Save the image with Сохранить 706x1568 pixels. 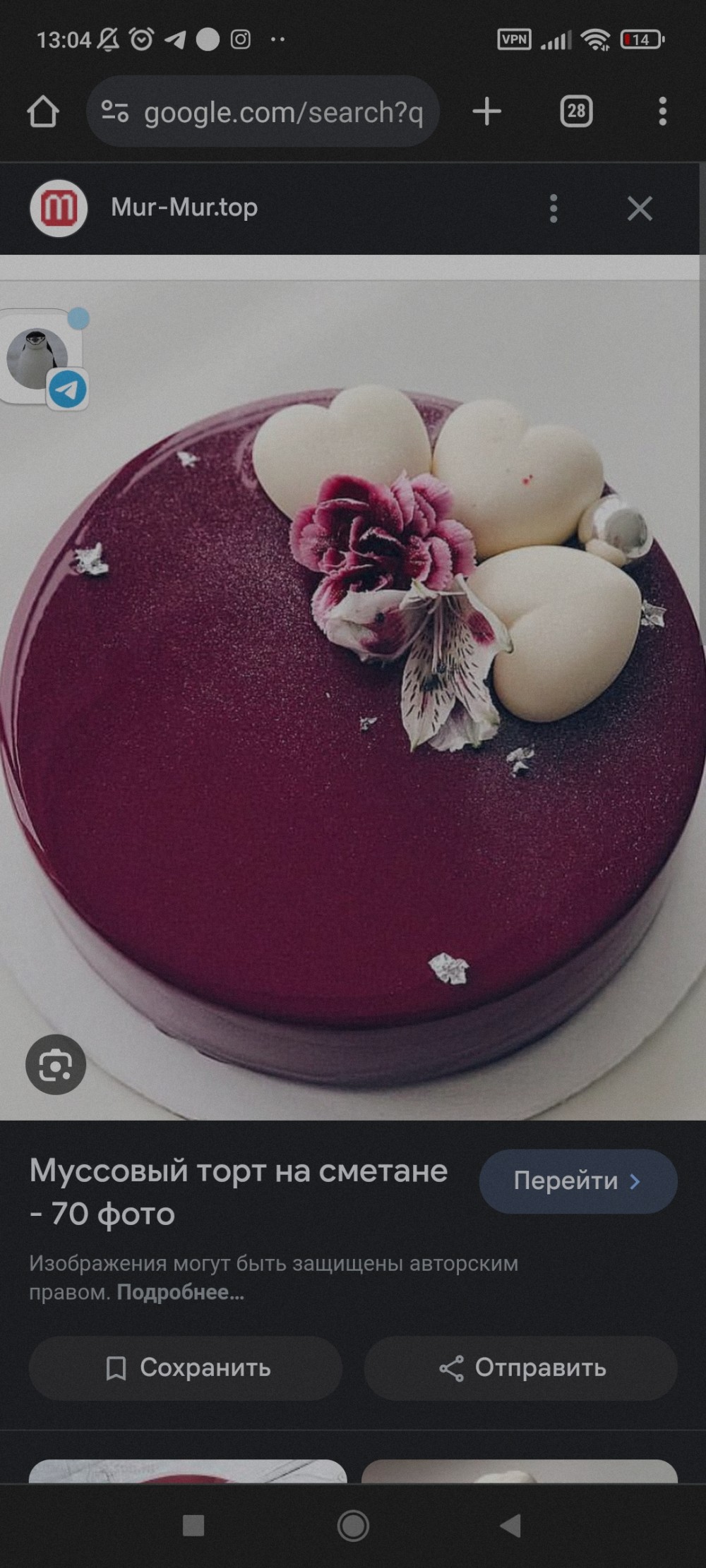click(x=186, y=1368)
